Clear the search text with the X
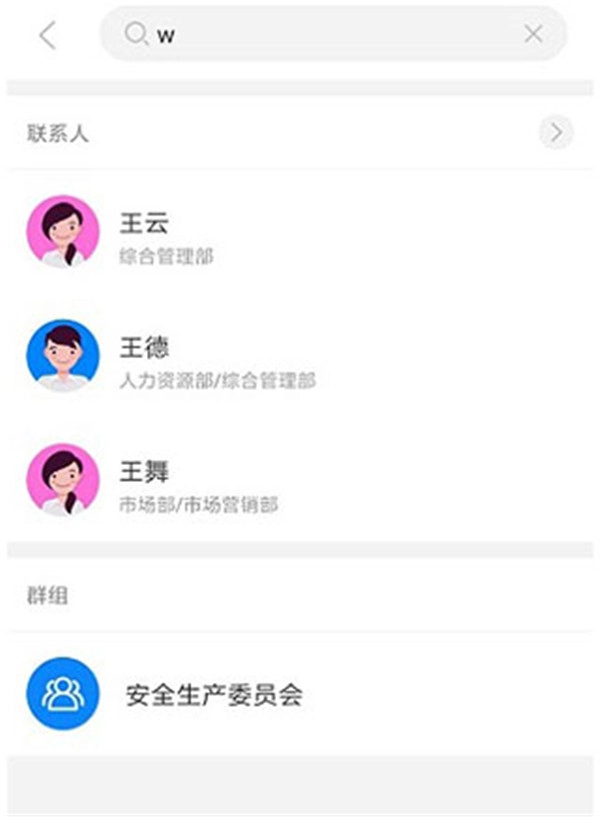 click(534, 35)
